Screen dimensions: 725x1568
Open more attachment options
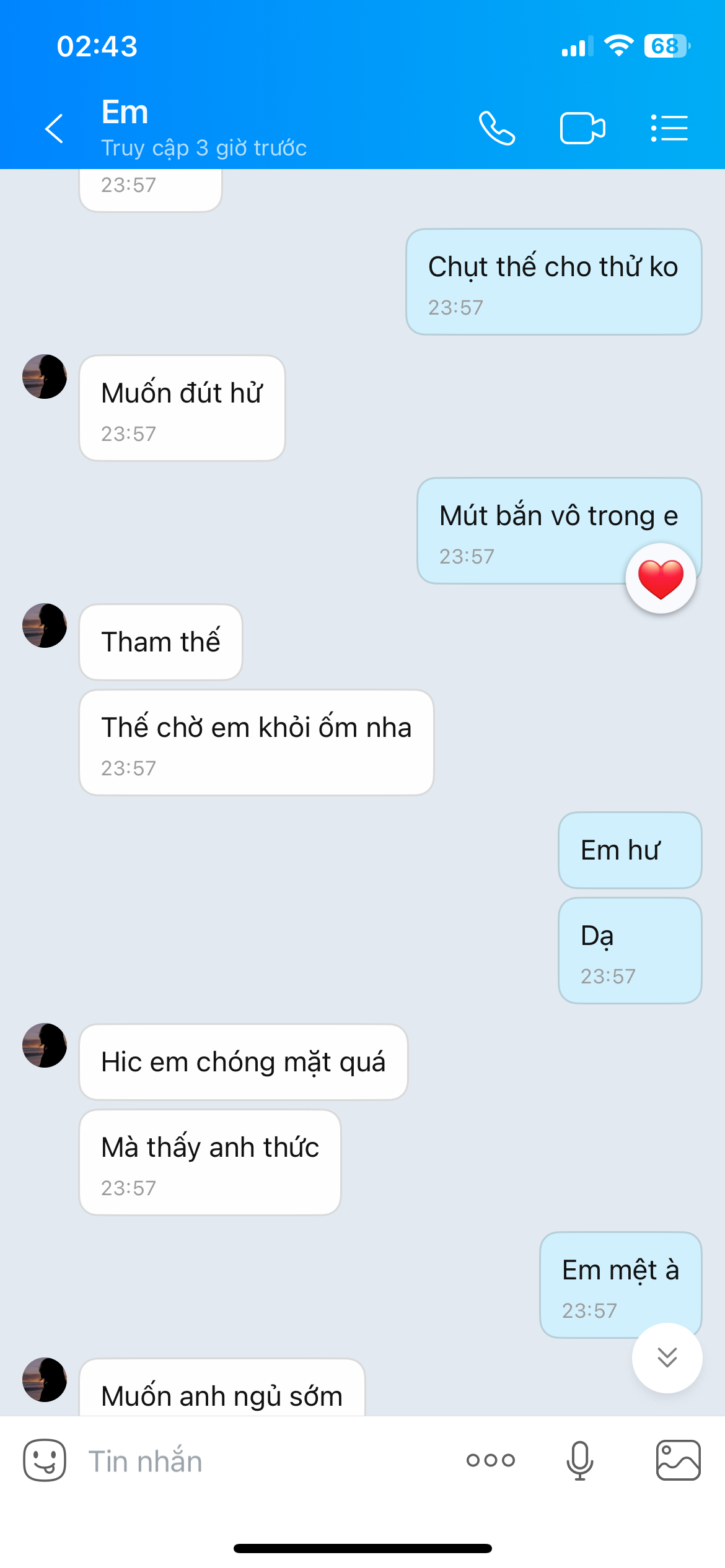click(x=491, y=1460)
